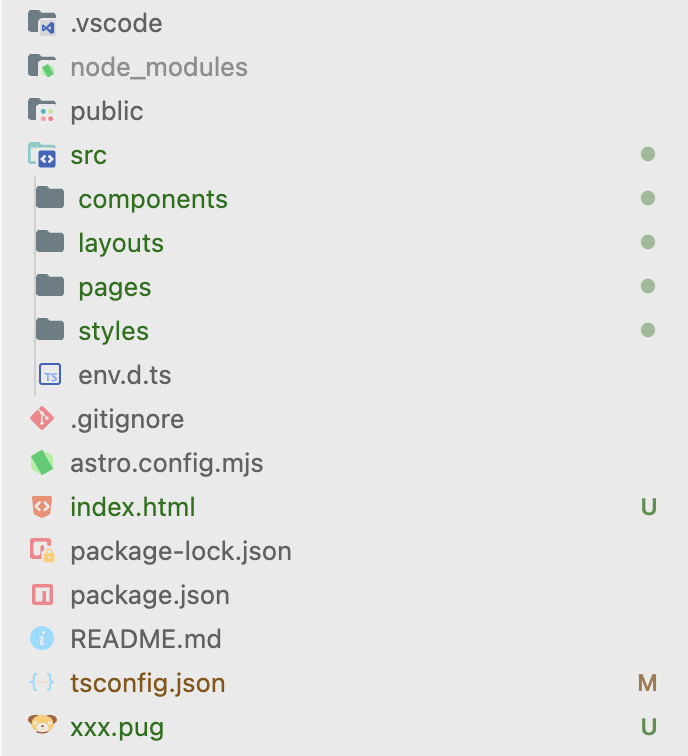Expand the public folder

(x=106, y=111)
